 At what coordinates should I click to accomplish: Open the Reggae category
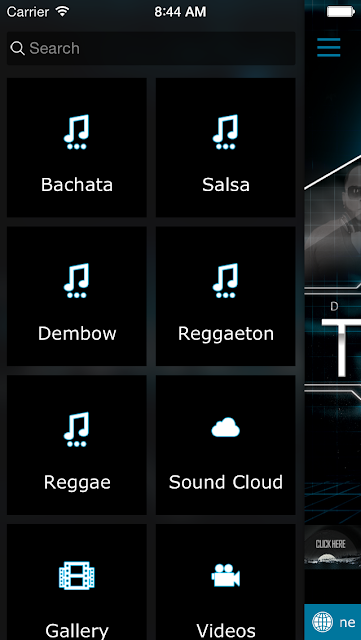(77, 445)
